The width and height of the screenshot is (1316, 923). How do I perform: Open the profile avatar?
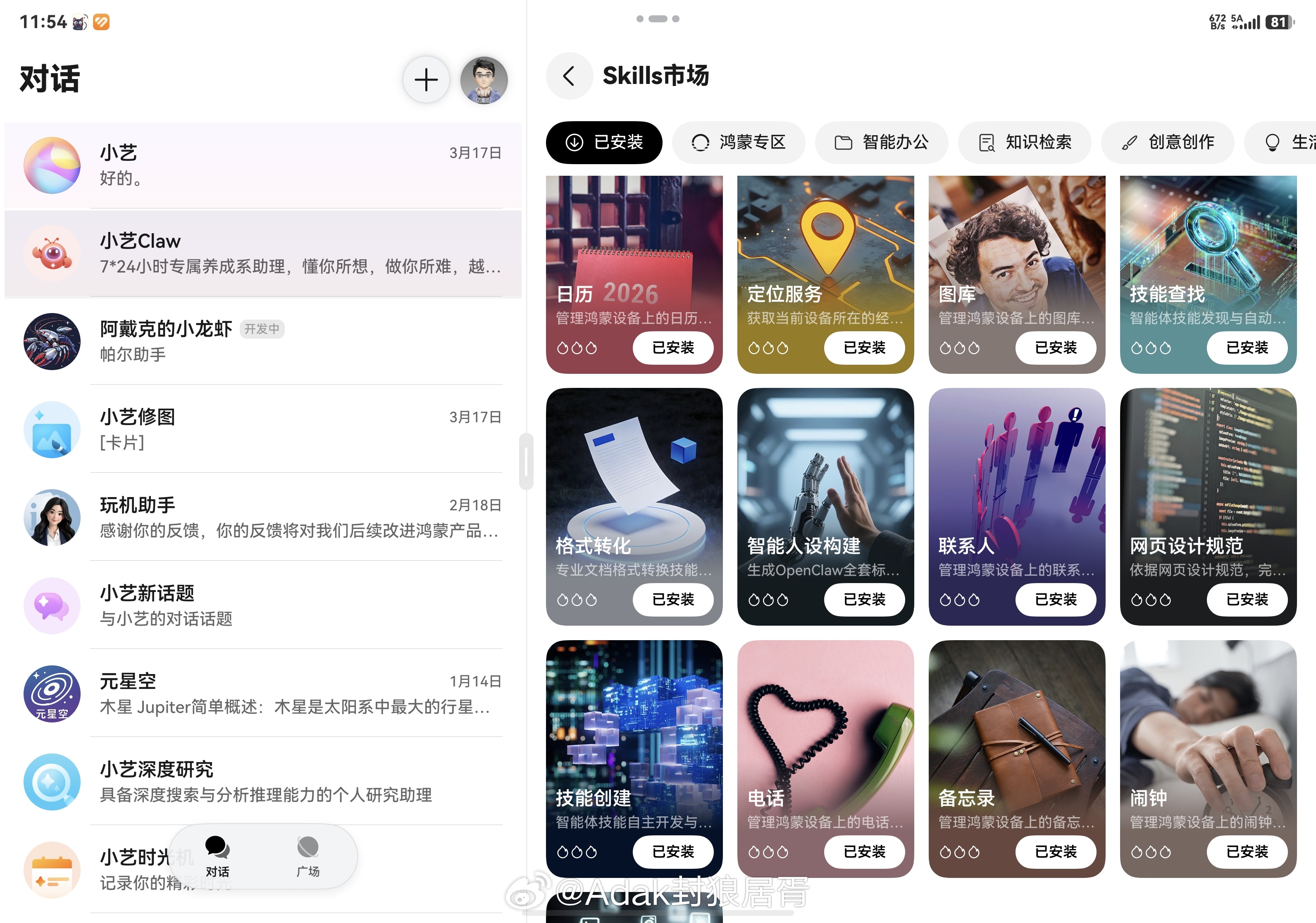click(483, 80)
